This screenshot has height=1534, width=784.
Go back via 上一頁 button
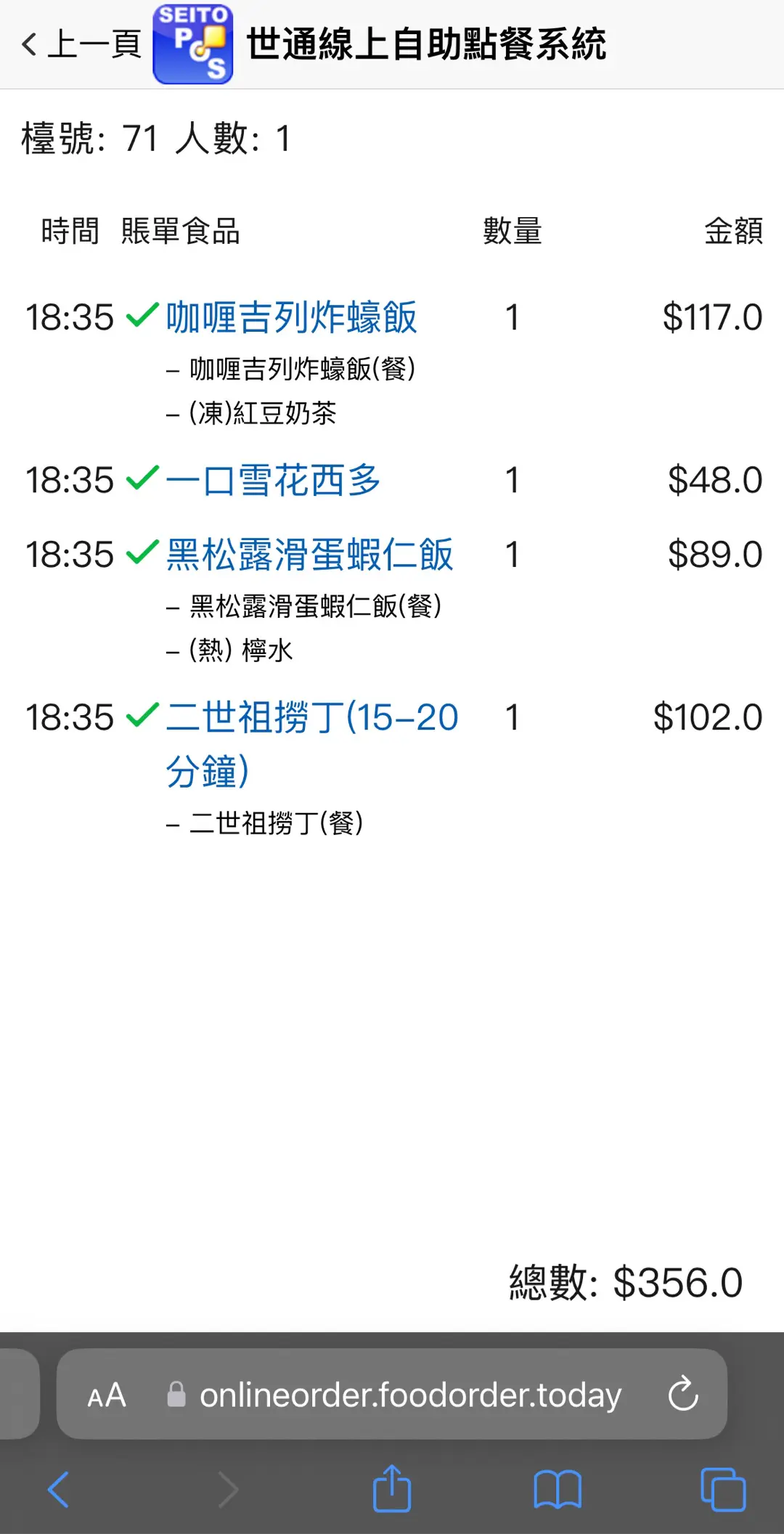pyautogui.click(x=81, y=44)
